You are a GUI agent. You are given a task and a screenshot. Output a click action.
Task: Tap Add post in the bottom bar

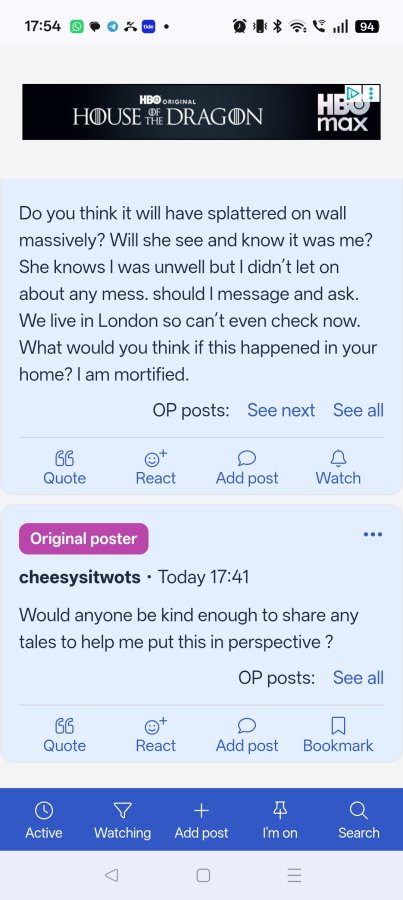pyautogui.click(x=201, y=821)
